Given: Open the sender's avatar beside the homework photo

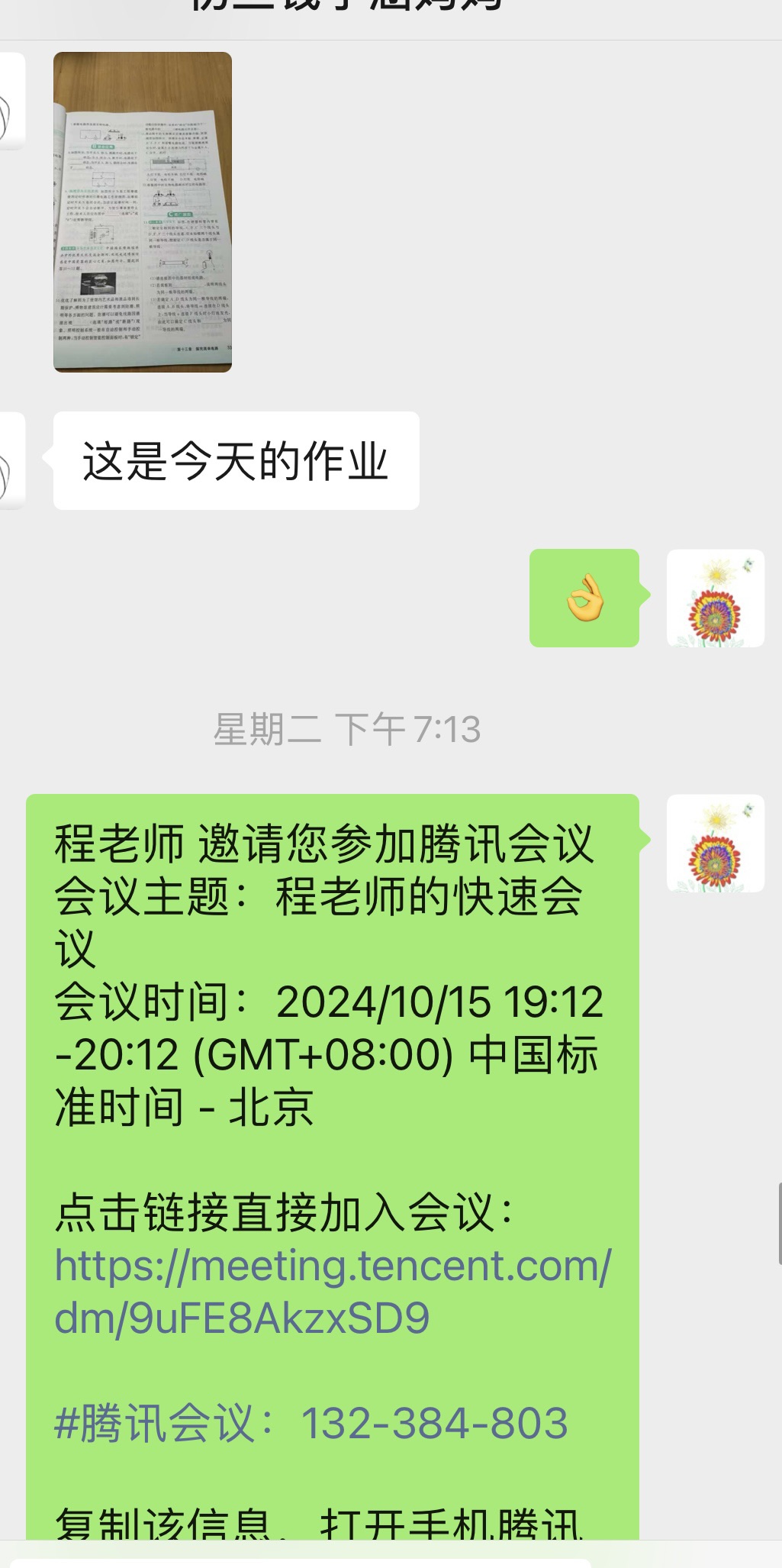Looking at the screenshot, I should click(11, 102).
